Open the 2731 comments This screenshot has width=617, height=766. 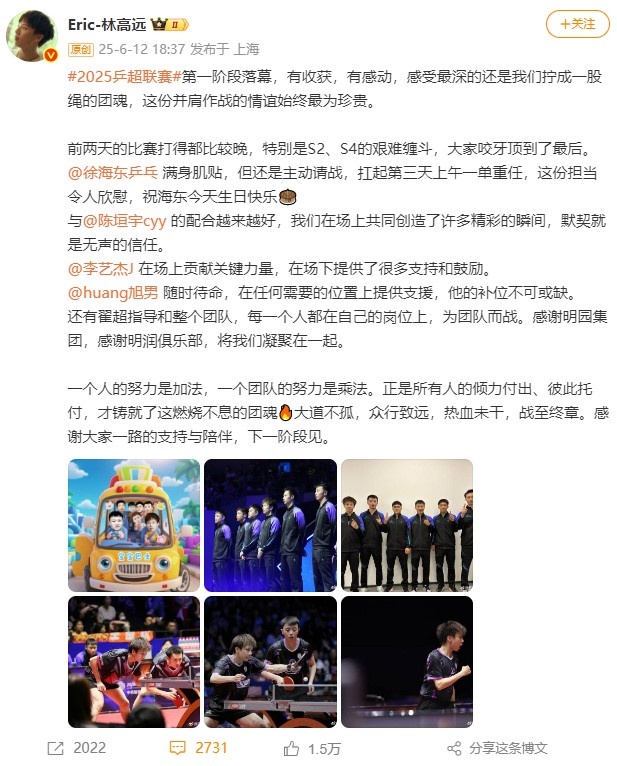pos(198,748)
